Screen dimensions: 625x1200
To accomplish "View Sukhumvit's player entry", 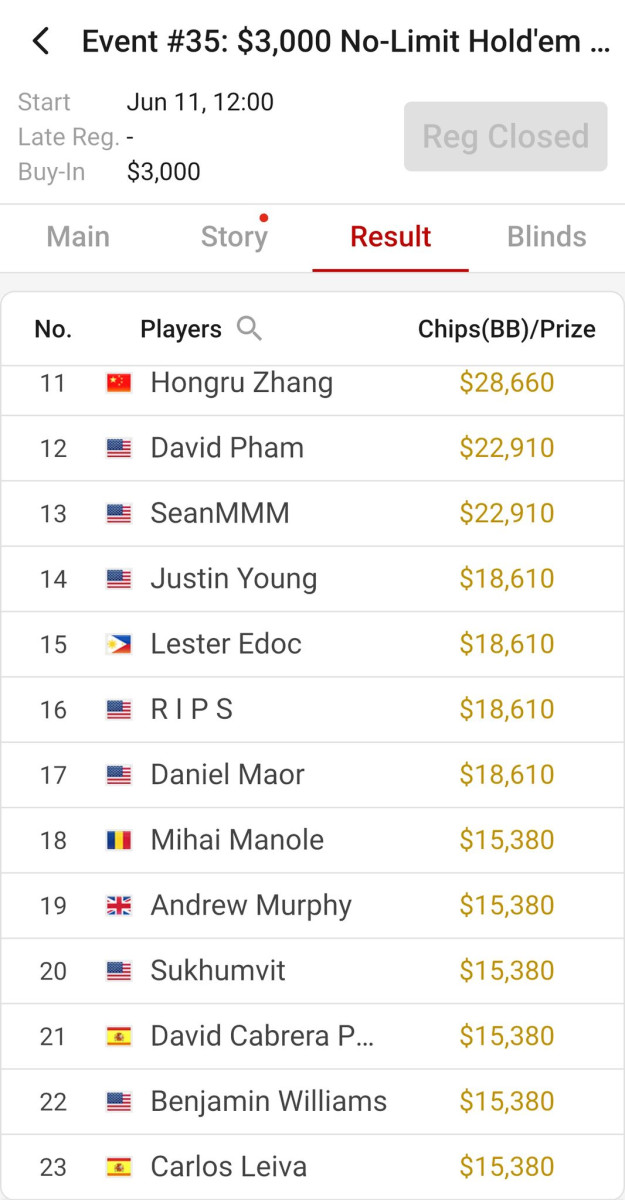I will [312, 970].
